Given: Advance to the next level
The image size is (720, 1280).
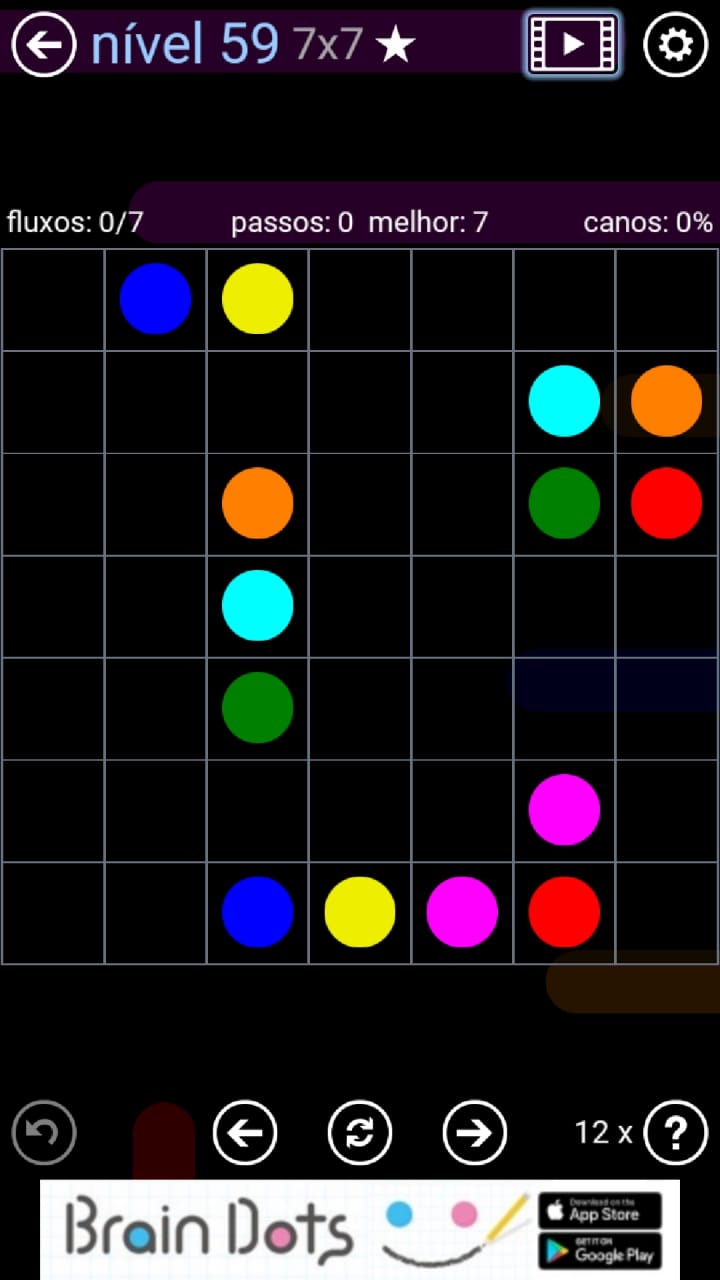Looking at the screenshot, I should [474, 1132].
